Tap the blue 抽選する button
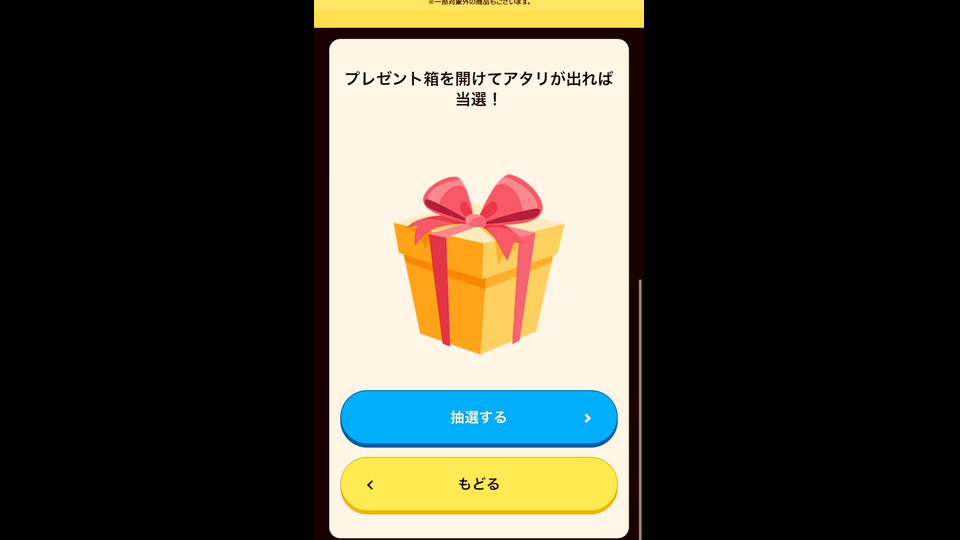Viewport: 960px width, 540px height. tap(478, 417)
